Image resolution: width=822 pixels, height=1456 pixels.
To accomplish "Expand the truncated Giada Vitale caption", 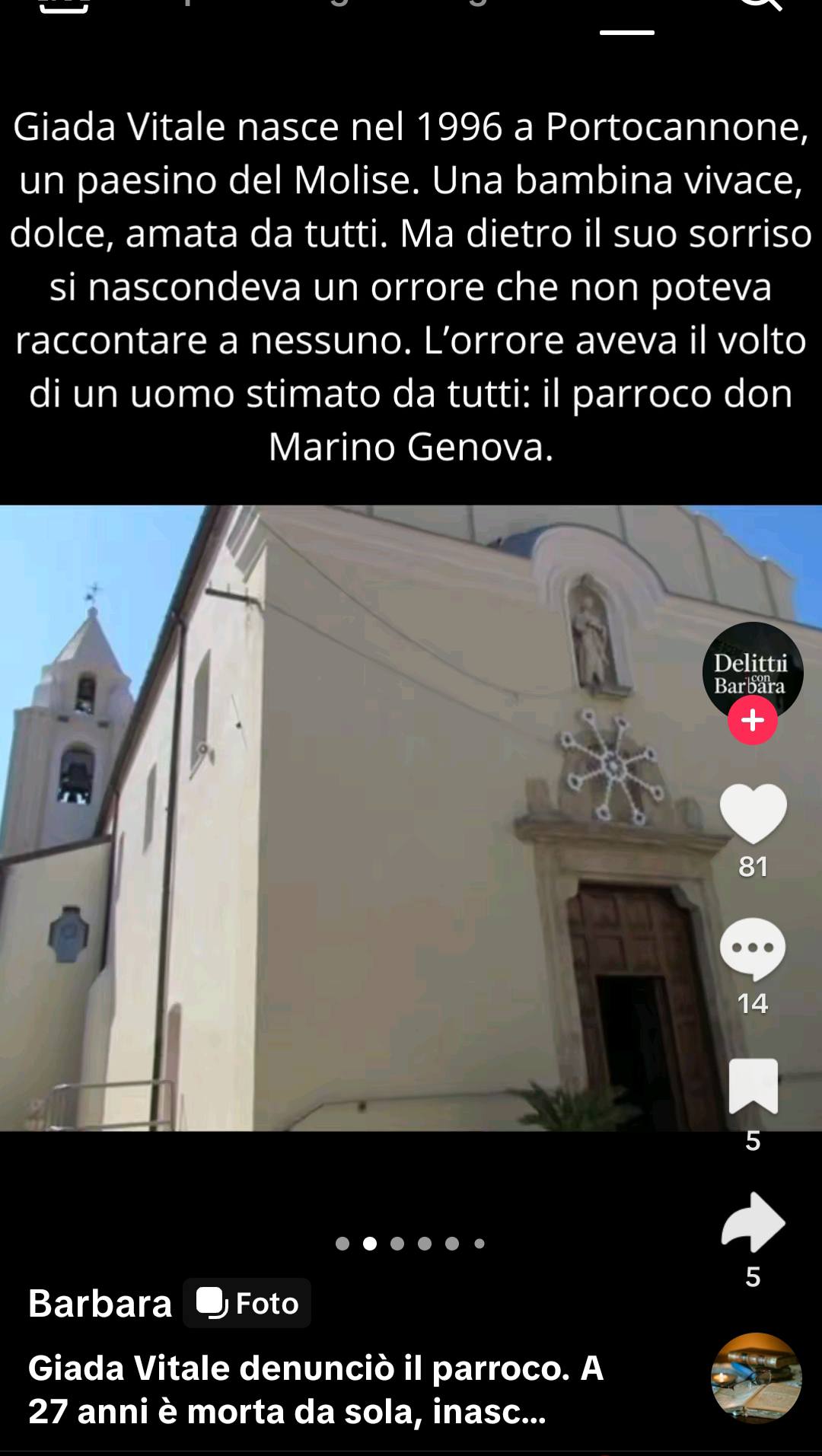I will tap(316, 1390).
